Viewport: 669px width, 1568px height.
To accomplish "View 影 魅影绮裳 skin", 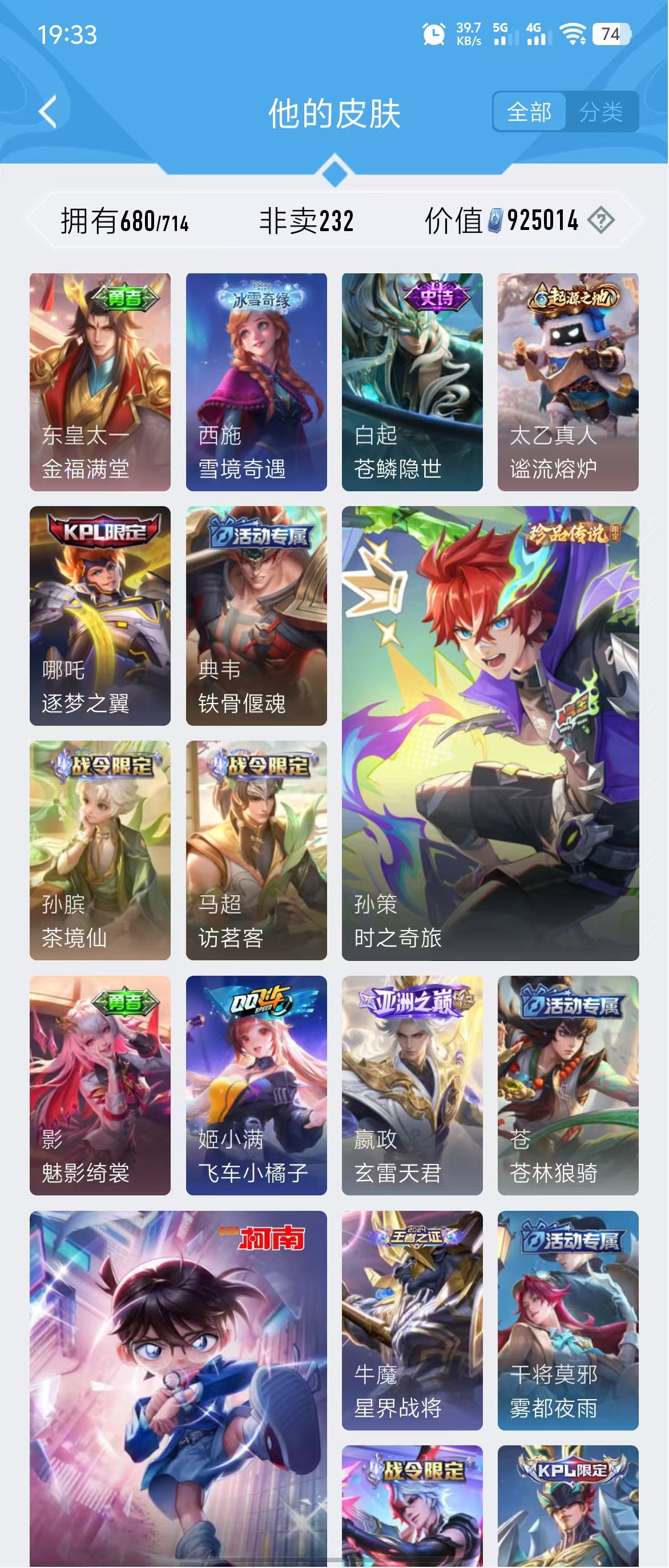I will tap(100, 1085).
